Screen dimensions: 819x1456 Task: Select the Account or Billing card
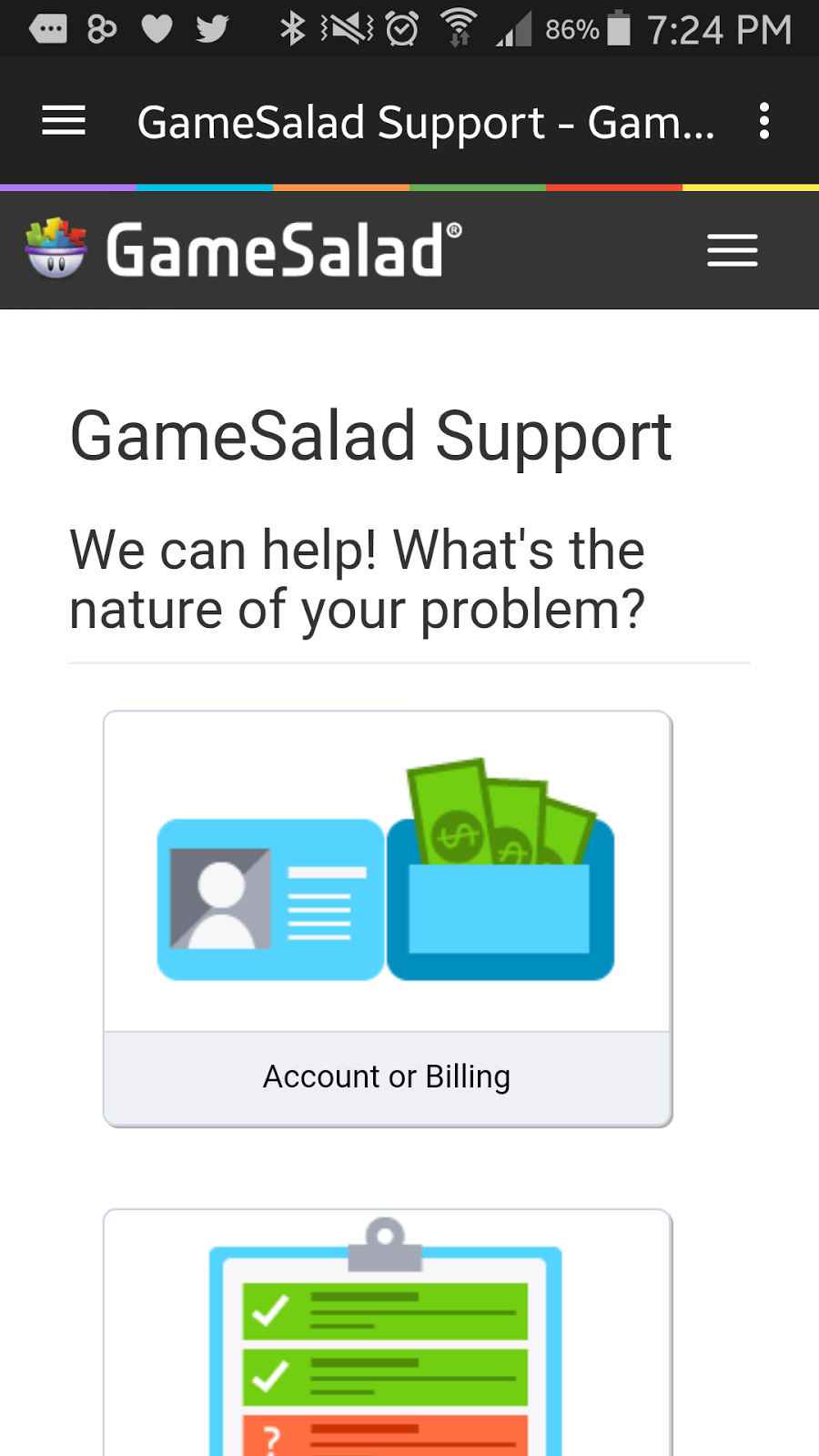coord(388,919)
